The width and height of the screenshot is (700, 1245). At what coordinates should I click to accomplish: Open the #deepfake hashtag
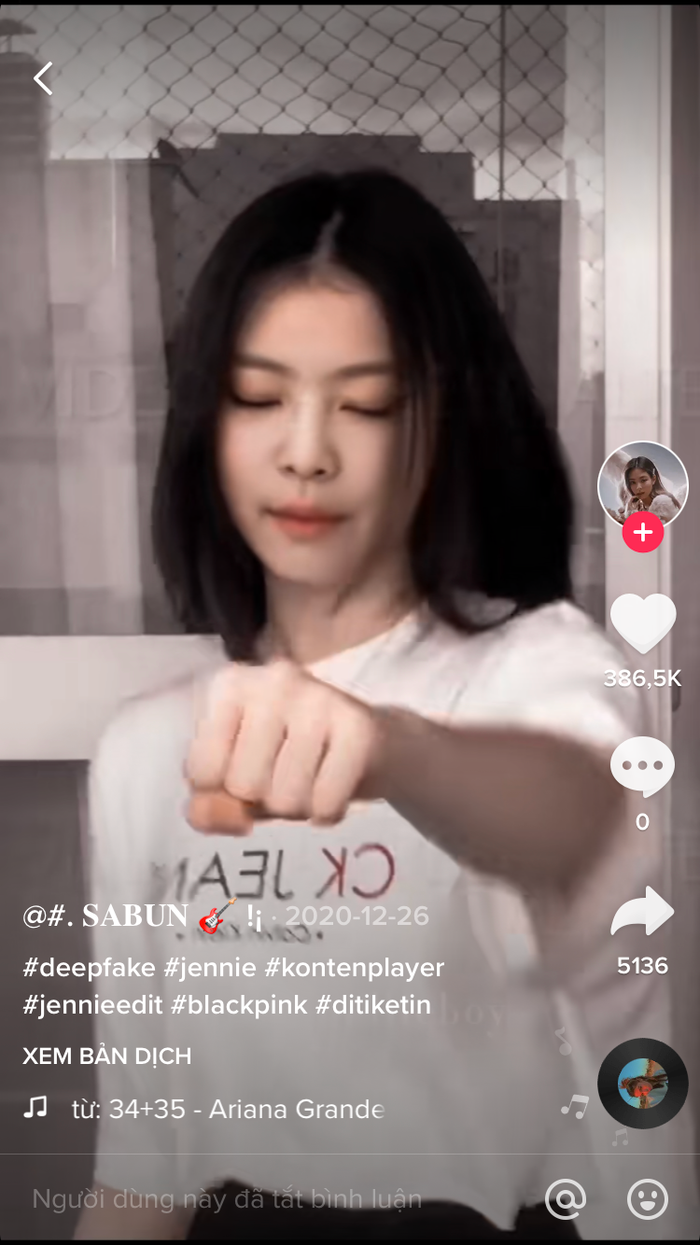[x=87, y=968]
